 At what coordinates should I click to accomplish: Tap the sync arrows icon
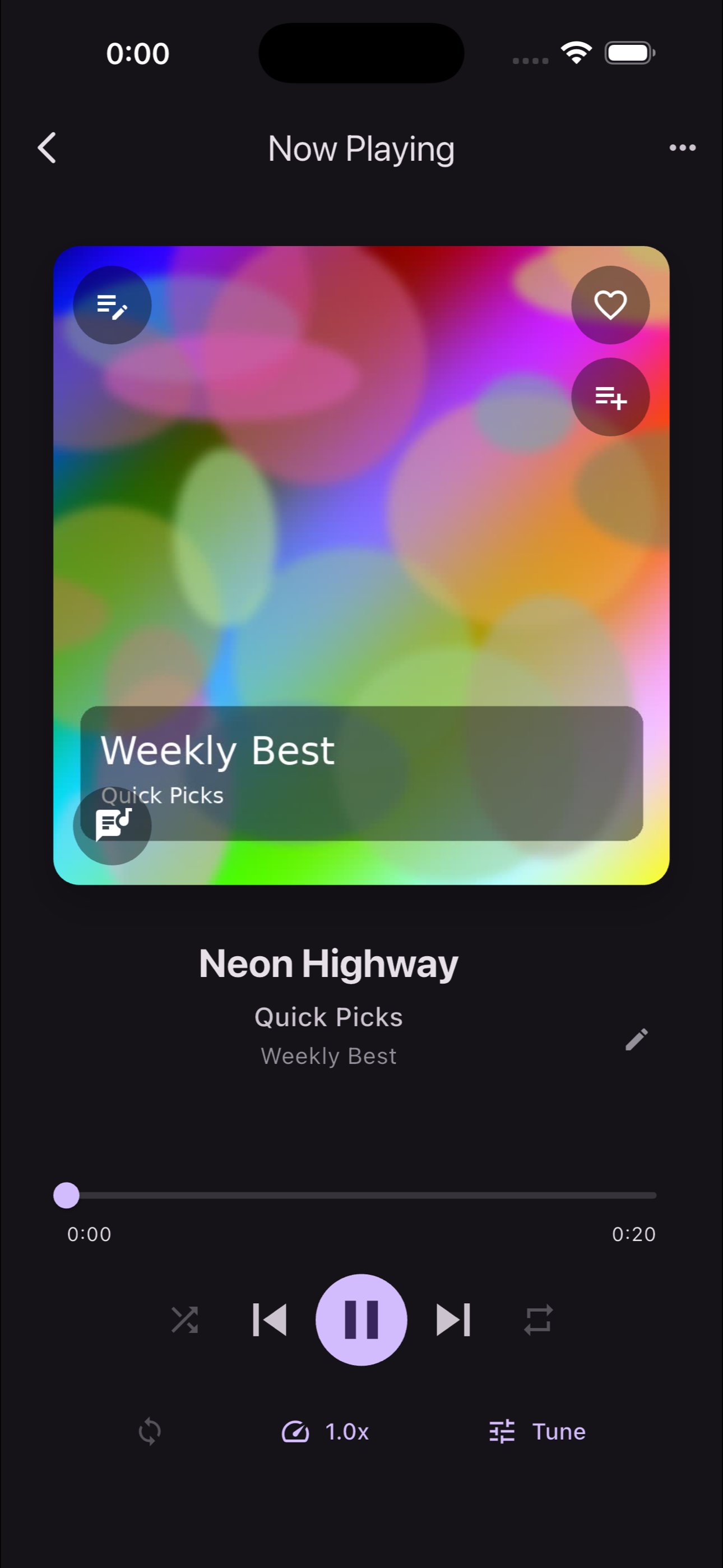tap(150, 1432)
